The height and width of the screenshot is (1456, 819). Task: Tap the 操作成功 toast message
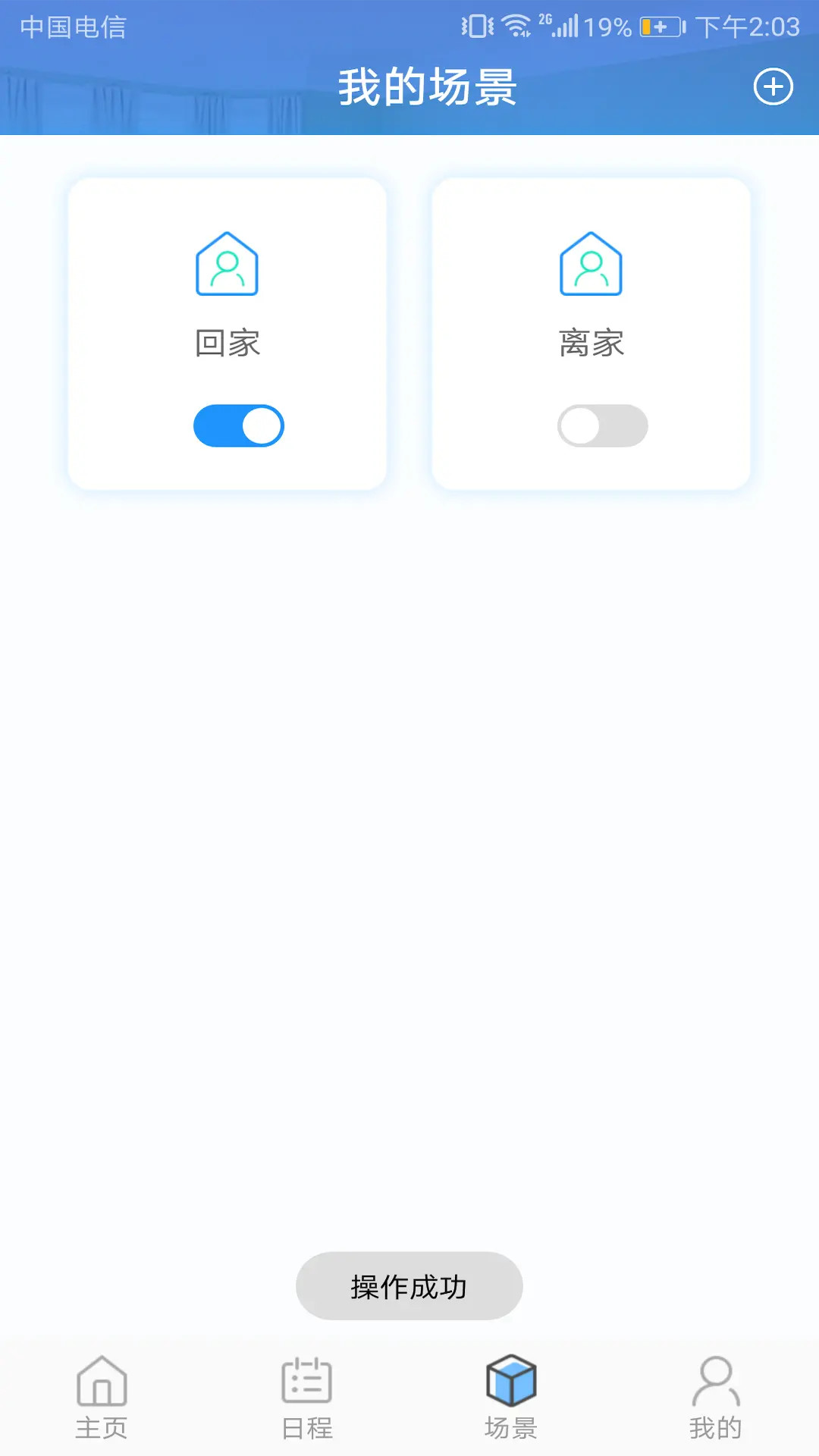click(408, 1285)
